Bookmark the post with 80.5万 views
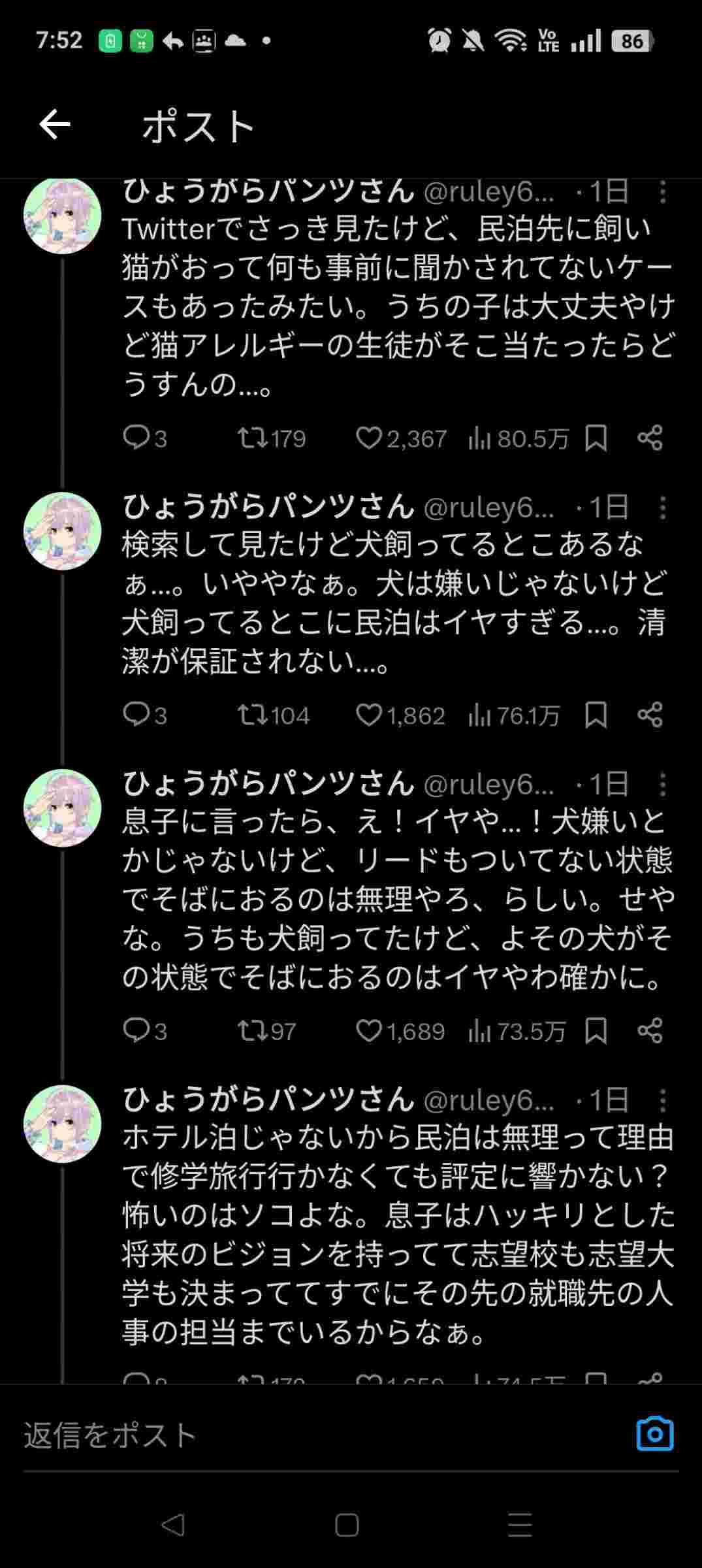This screenshot has width=702, height=1568. (596, 438)
